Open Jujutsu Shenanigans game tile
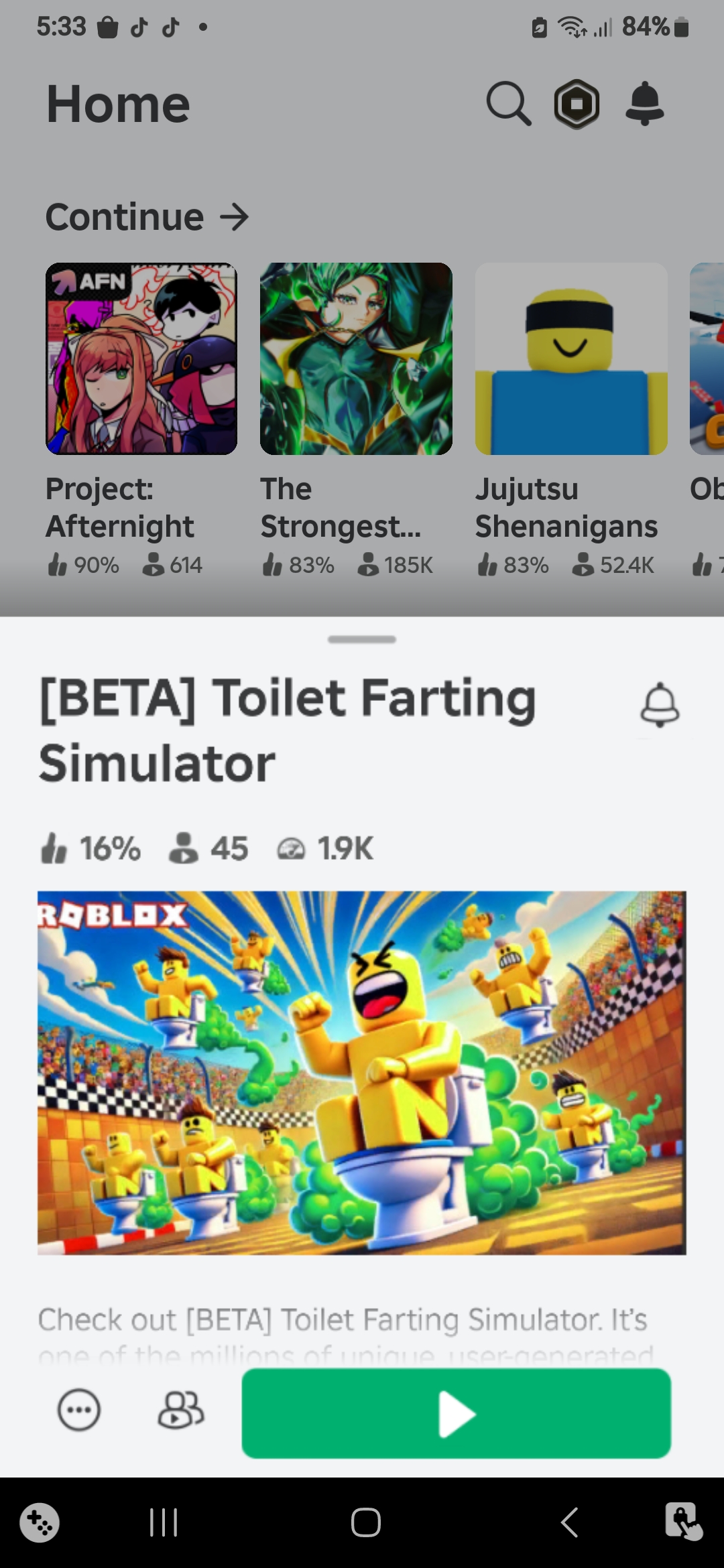Viewport: 724px width, 1568px height. click(x=571, y=359)
